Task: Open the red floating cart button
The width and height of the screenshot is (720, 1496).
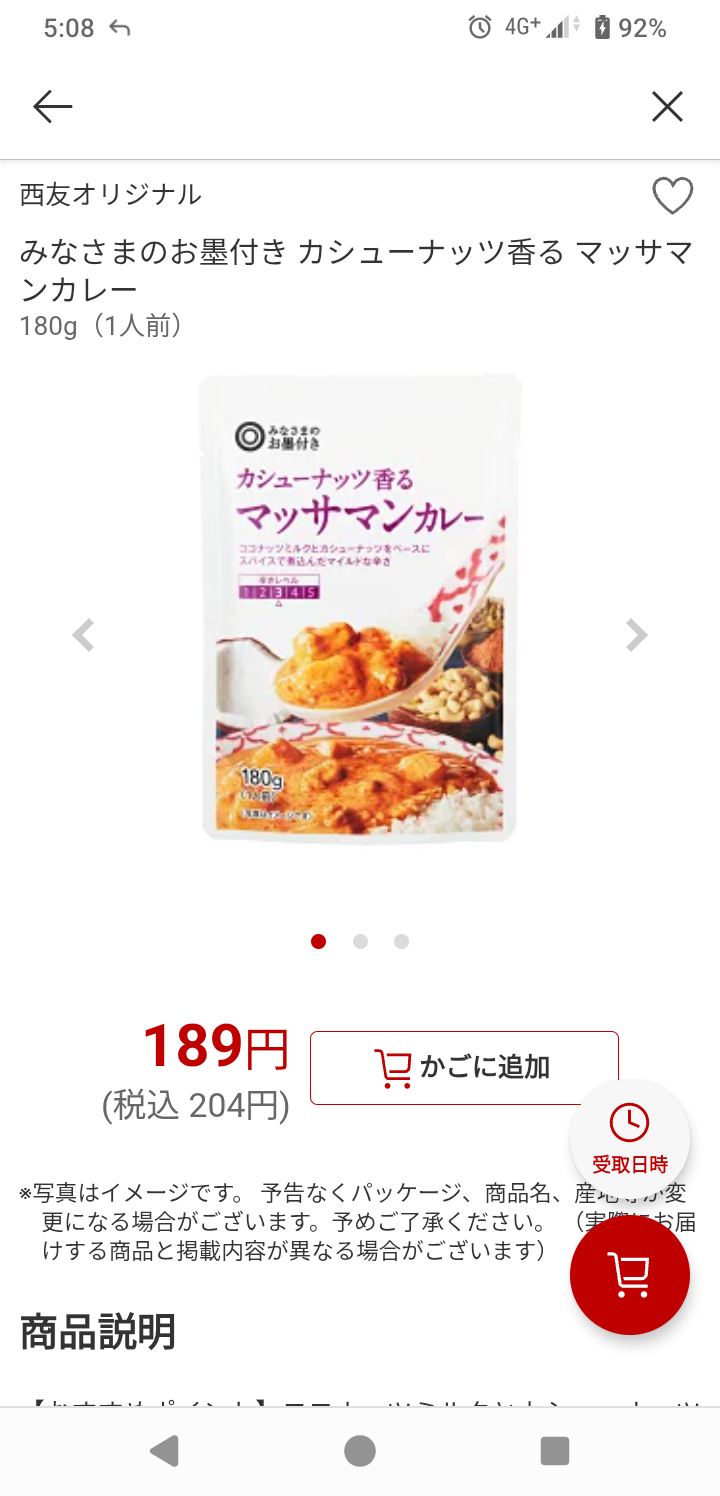Action: pyautogui.click(x=629, y=1275)
